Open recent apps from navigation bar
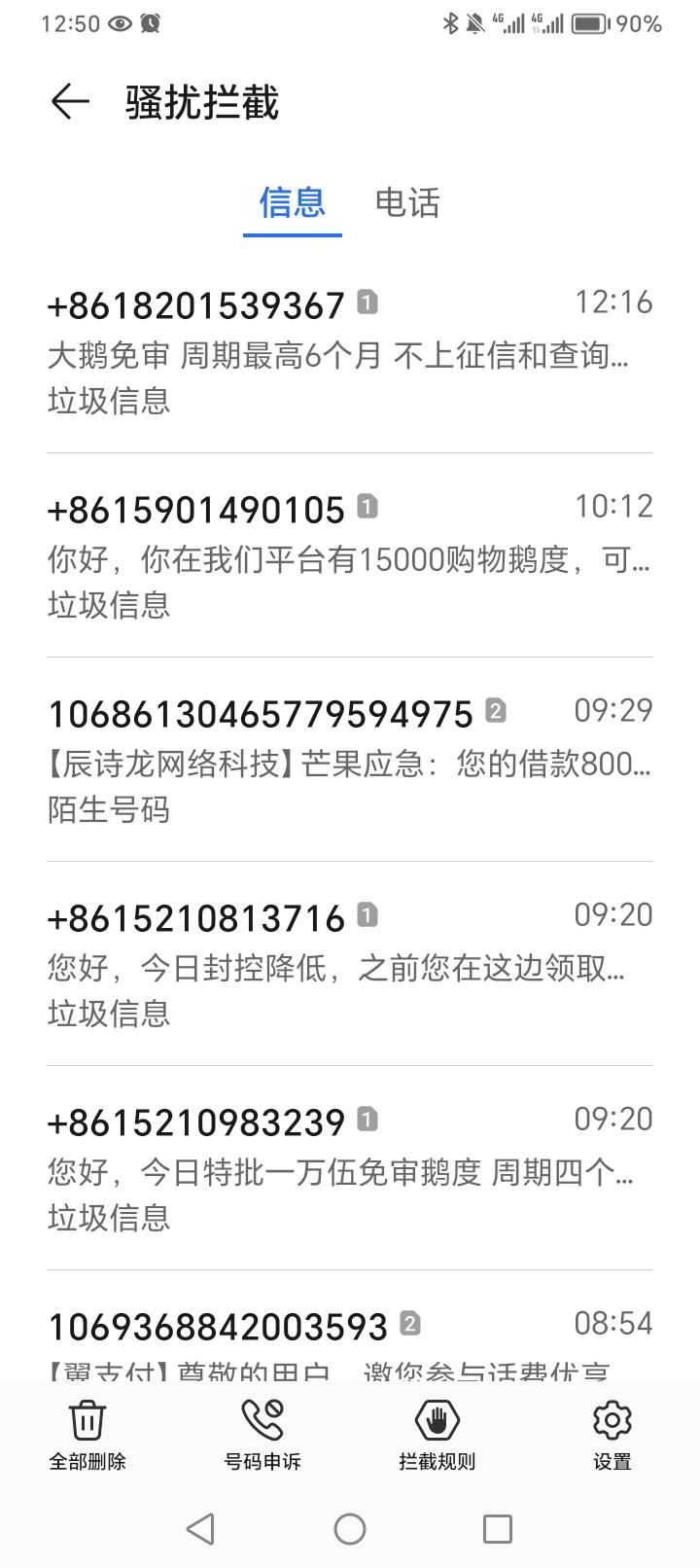The height and width of the screenshot is (1568, 700). pyautogui.click(x=498, y=1529)
